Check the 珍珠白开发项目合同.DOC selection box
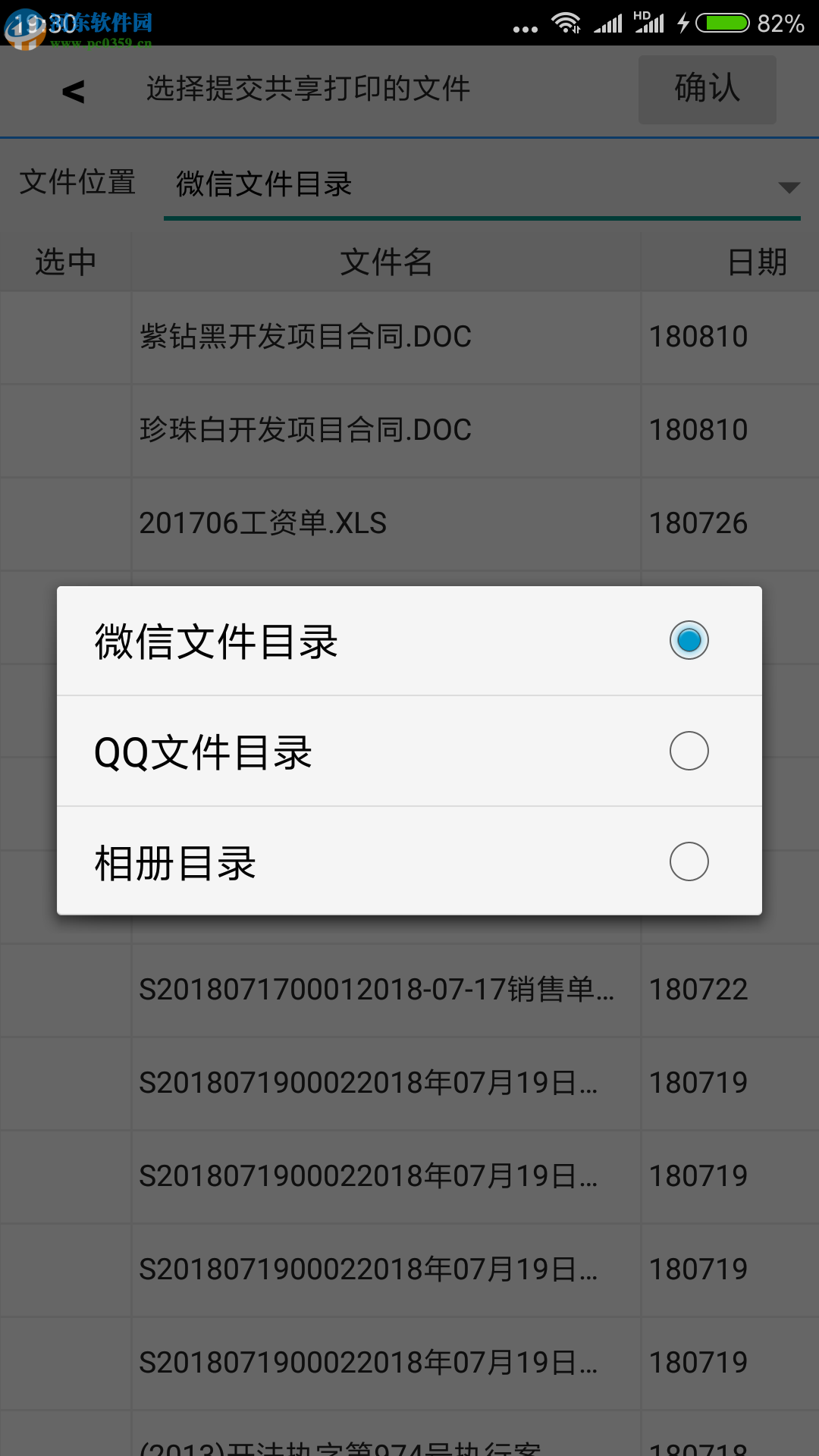 (x=64, y=430)
